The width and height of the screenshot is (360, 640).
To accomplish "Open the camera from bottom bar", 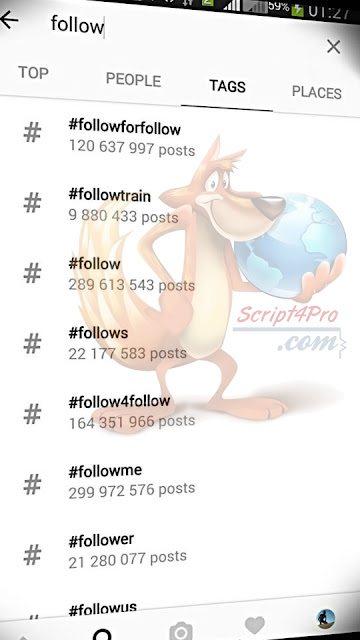I will pos(181,631).
